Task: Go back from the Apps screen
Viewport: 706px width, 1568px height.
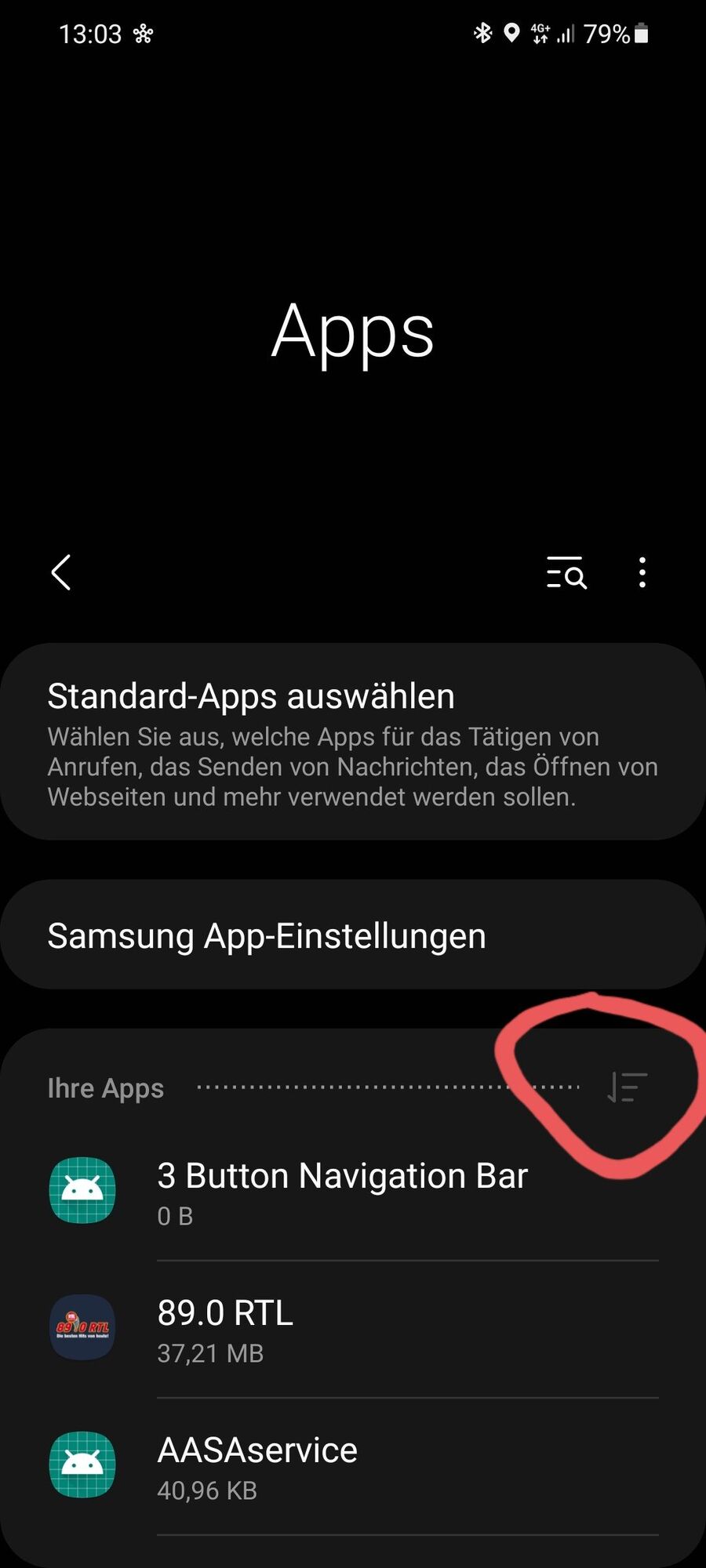Action: click(61, 572)
